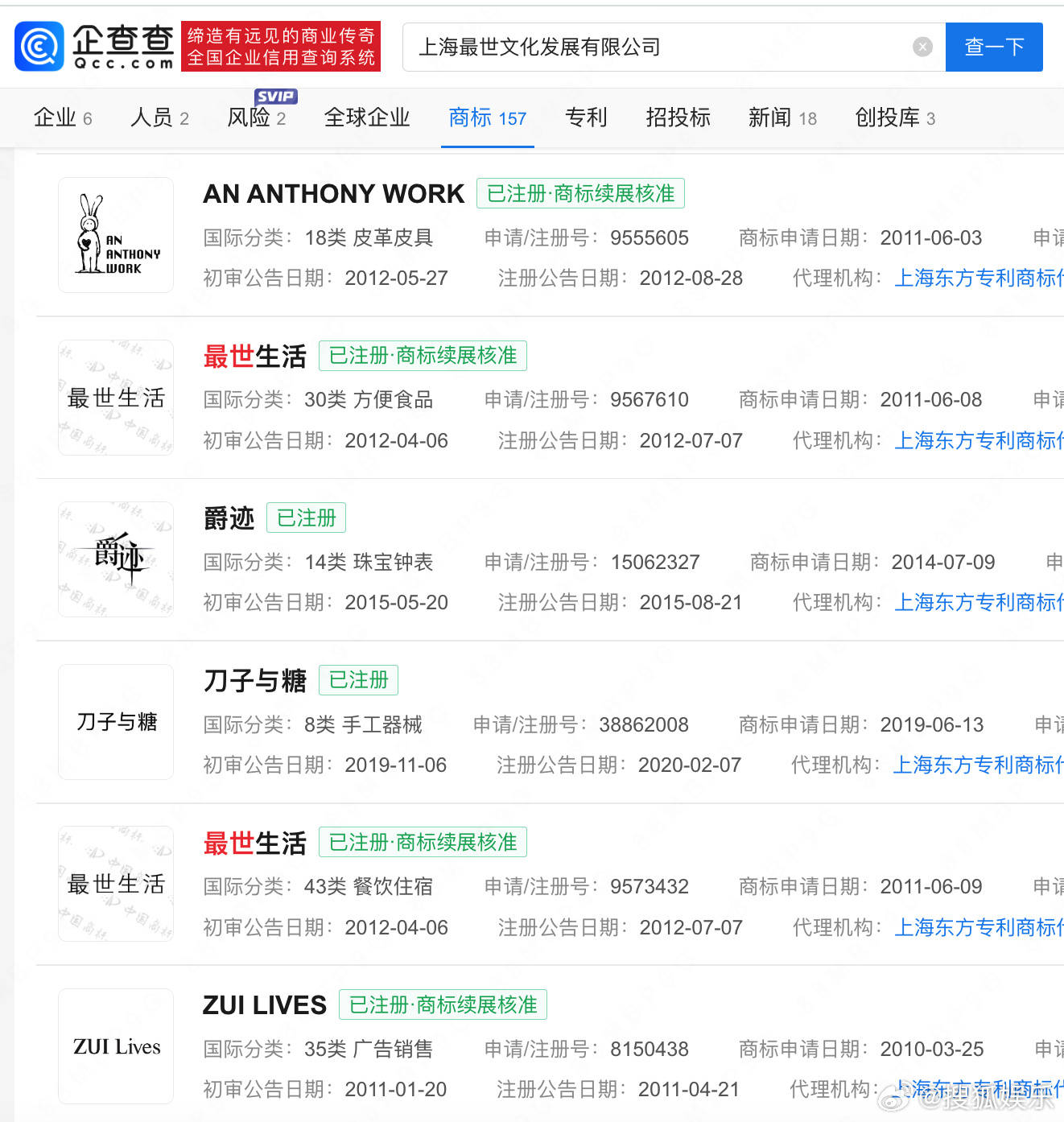This screenshot has height=1122, width=1064.
Task: Open the AN ANTHONY WORK trademark entry
Action: click(x=333, y=194)
